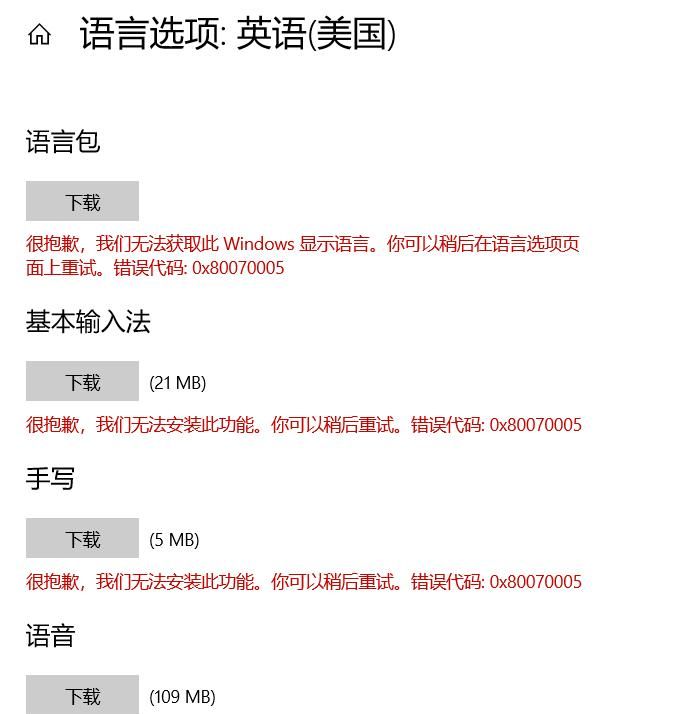Viewport: 673px width, 714px height.
Task: Download 手写 handwriting (5 MB)
Action: 82,539
